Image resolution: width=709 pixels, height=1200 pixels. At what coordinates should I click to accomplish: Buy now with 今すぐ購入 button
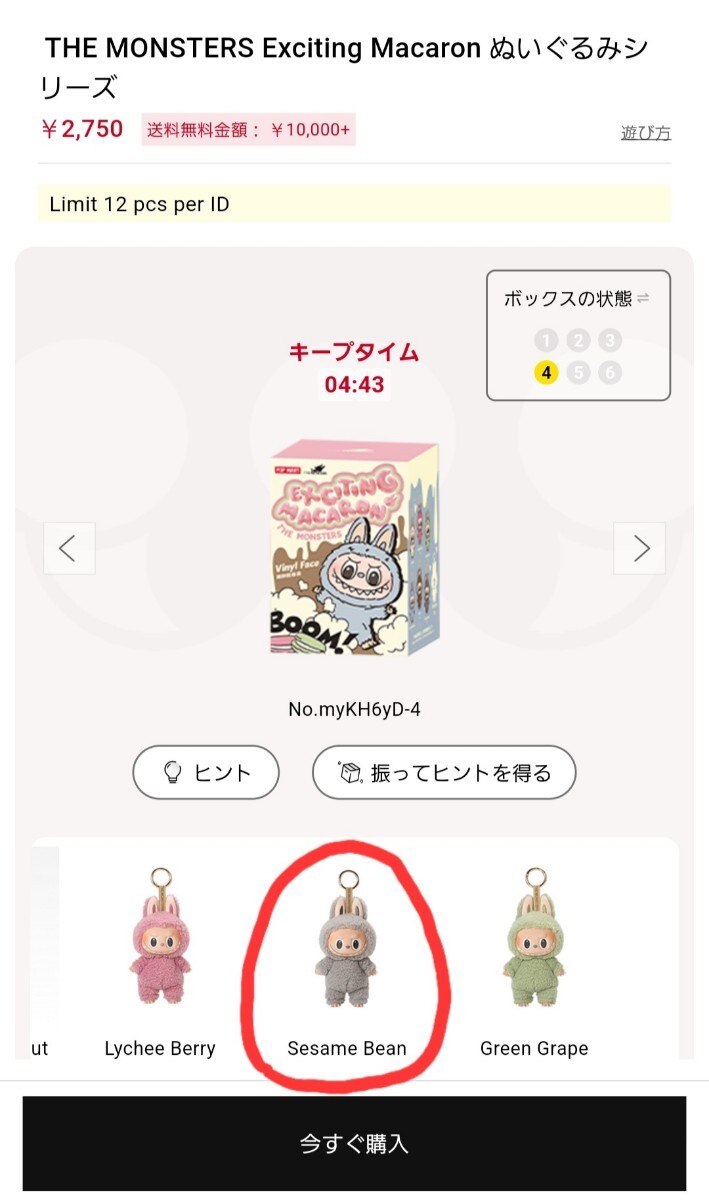coord(354,1143)
